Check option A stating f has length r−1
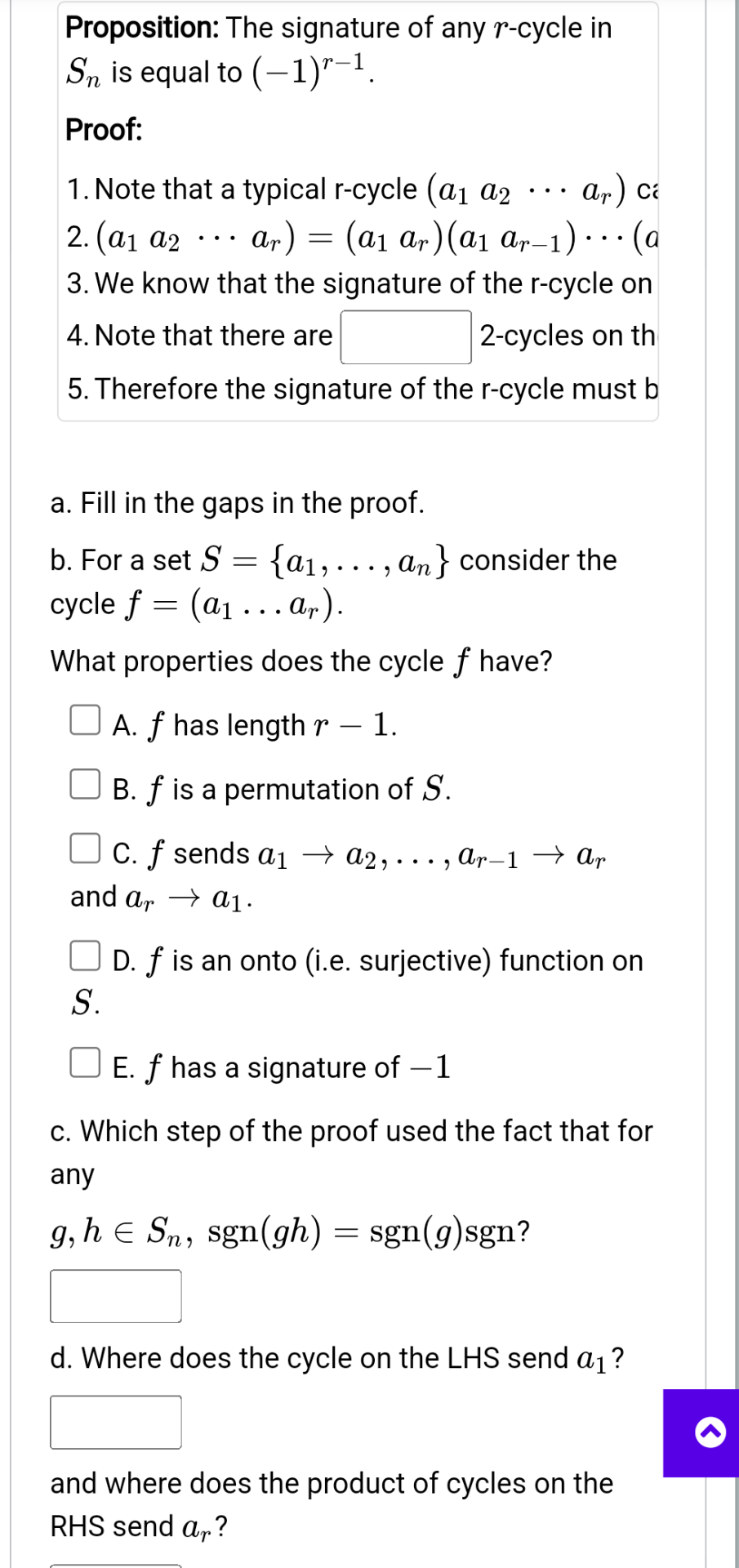The width and height of the screenshot is (739, 1568). click(x=84, y=719)
